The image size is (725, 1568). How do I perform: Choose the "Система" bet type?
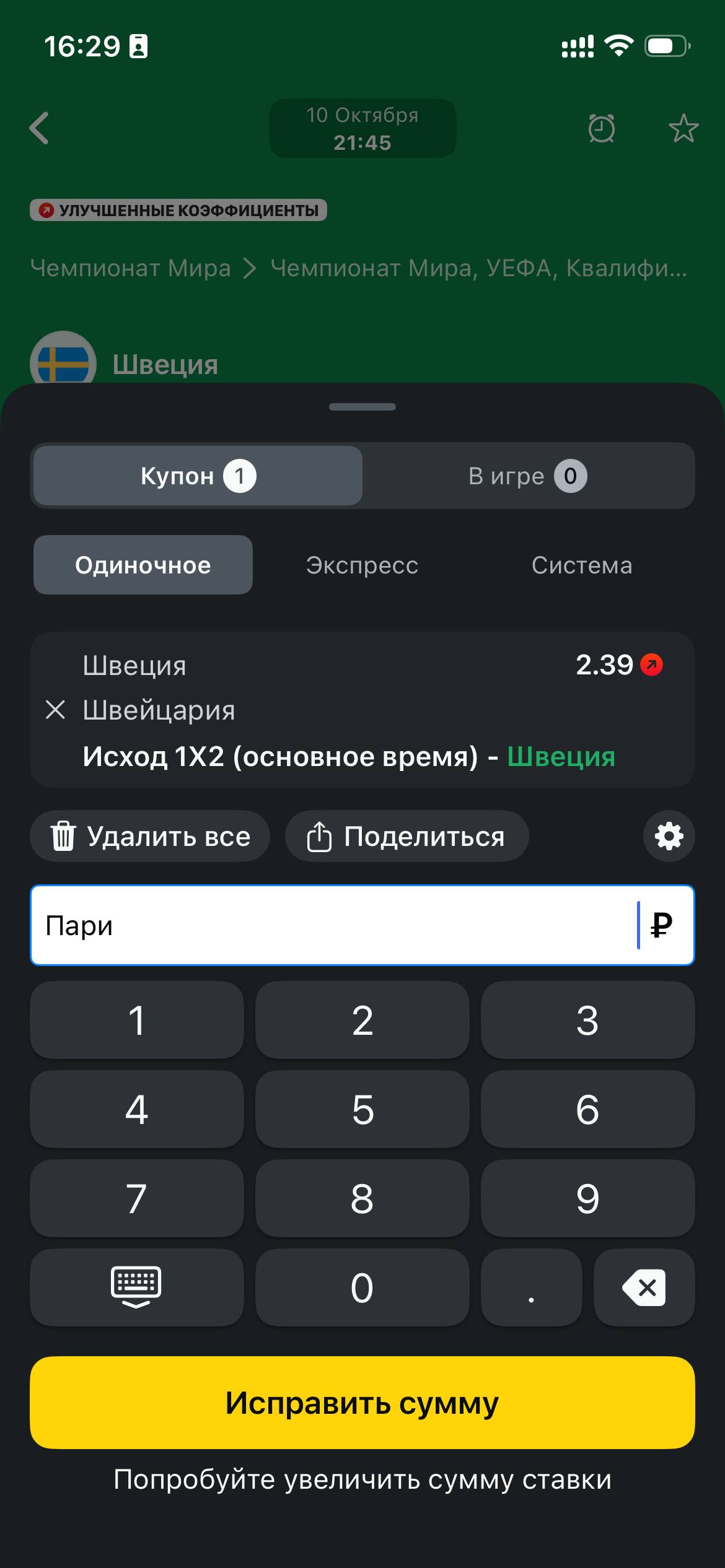point(581,565)
